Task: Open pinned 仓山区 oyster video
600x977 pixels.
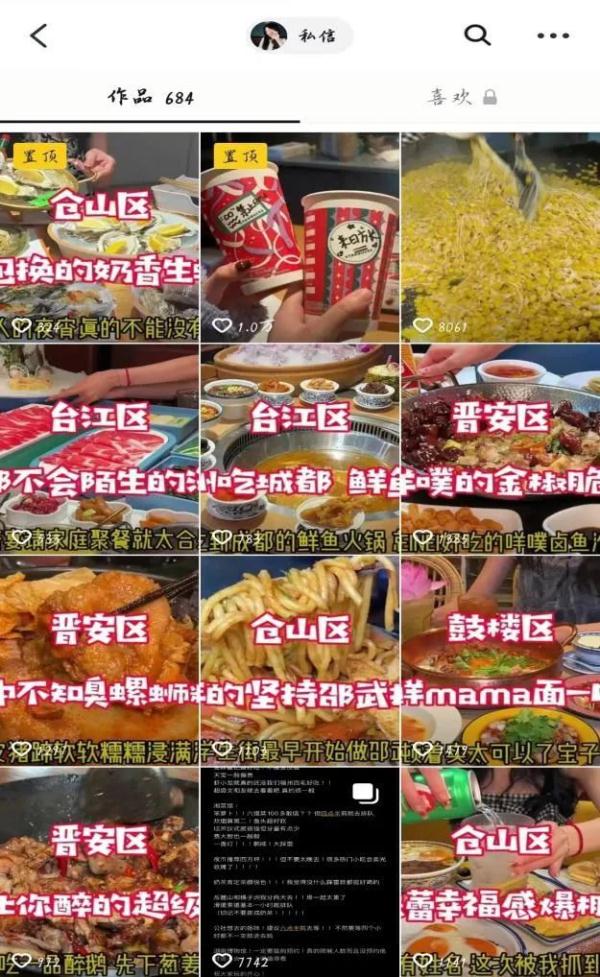Action: click(99, 238)
